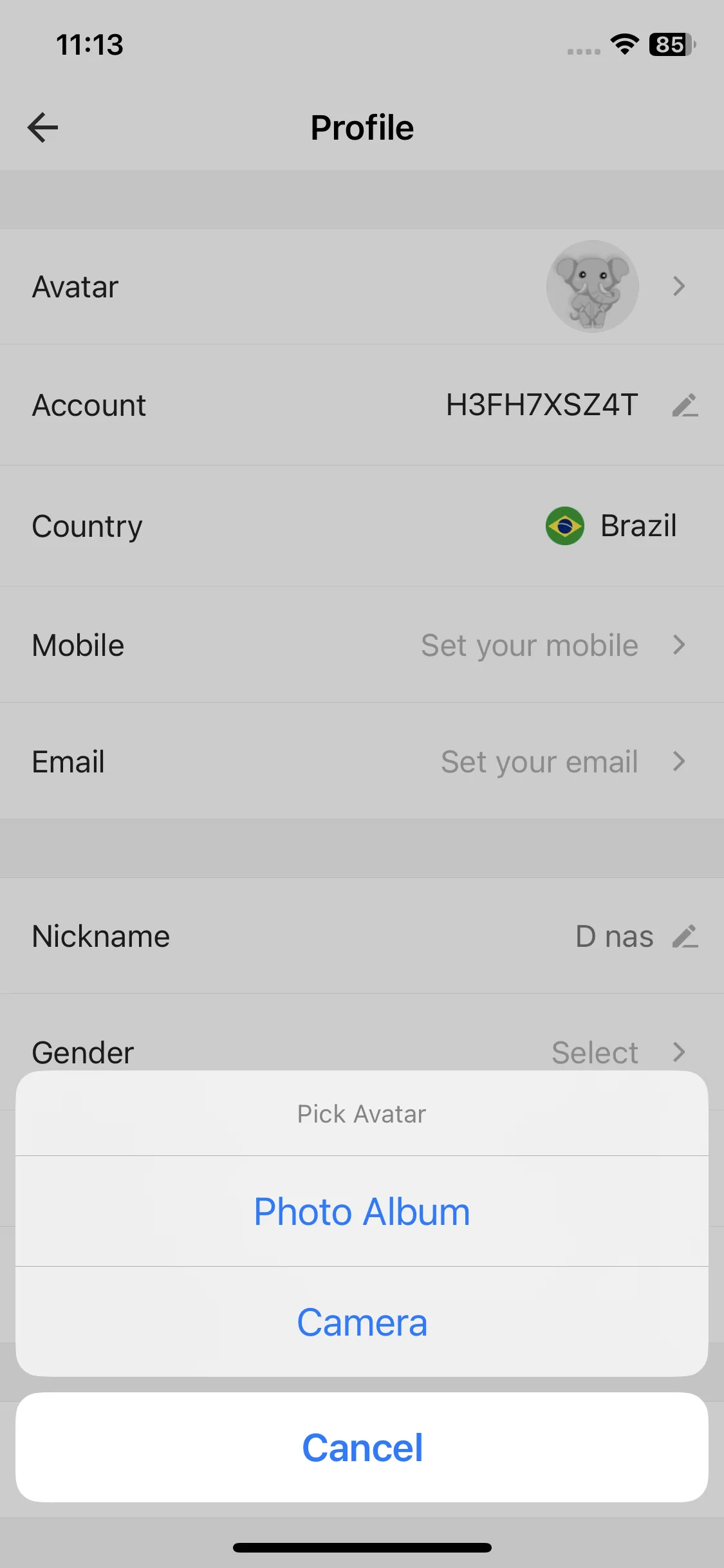
Task: Choose Photo Album for the avatar
Action: pyautogui.click(x=362, y=1211)
